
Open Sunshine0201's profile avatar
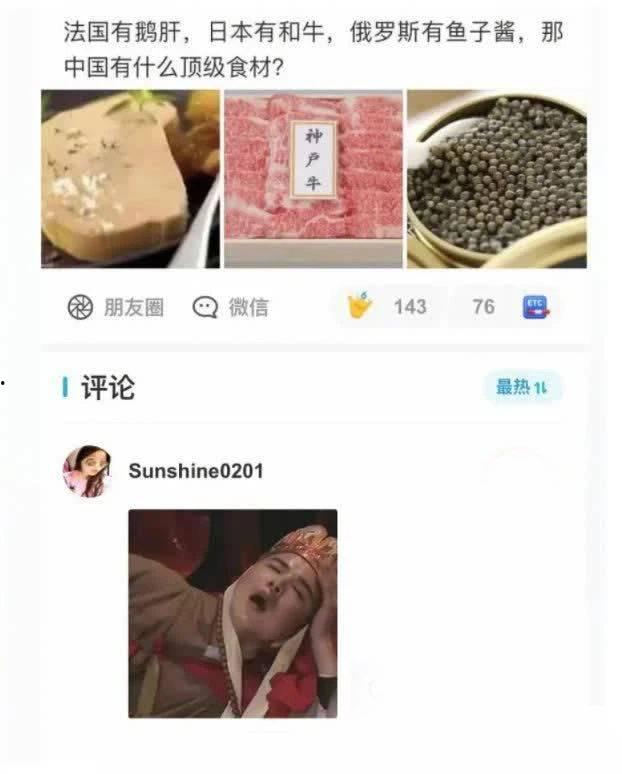(88, 470)
